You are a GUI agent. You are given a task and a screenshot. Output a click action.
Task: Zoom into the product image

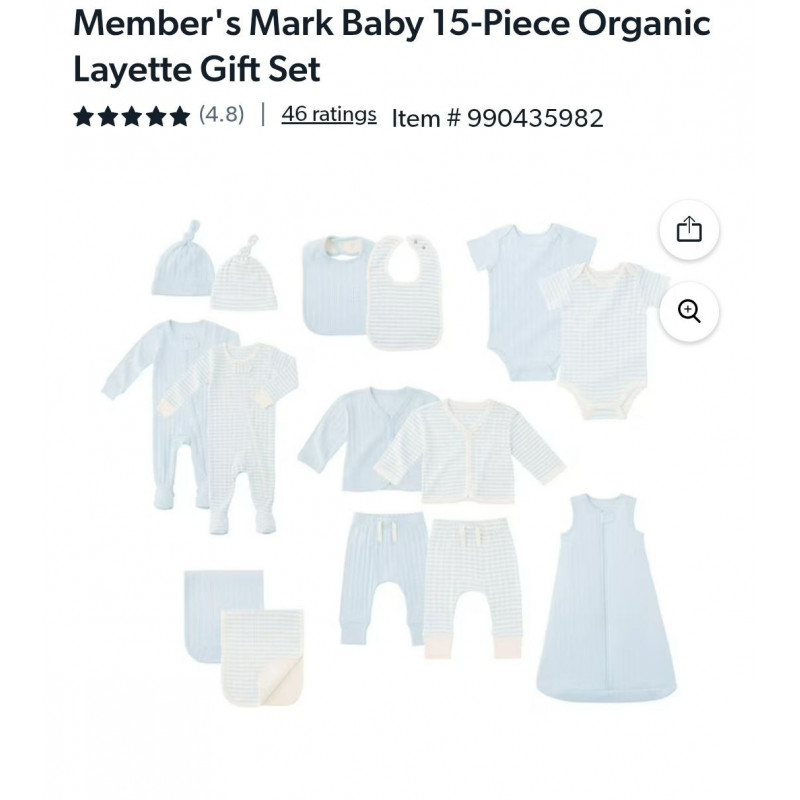click(689, 311)
